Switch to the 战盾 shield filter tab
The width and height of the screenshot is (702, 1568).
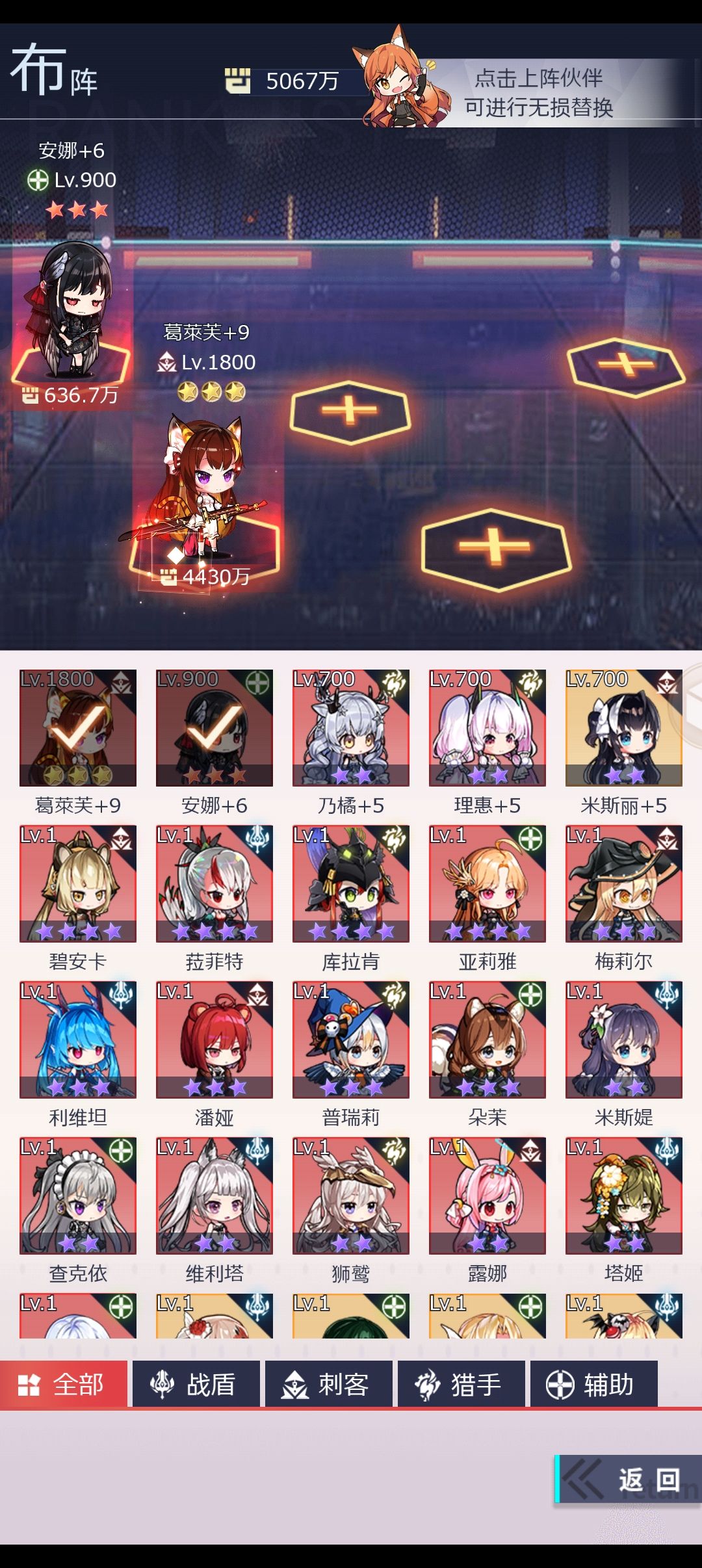197,1385
